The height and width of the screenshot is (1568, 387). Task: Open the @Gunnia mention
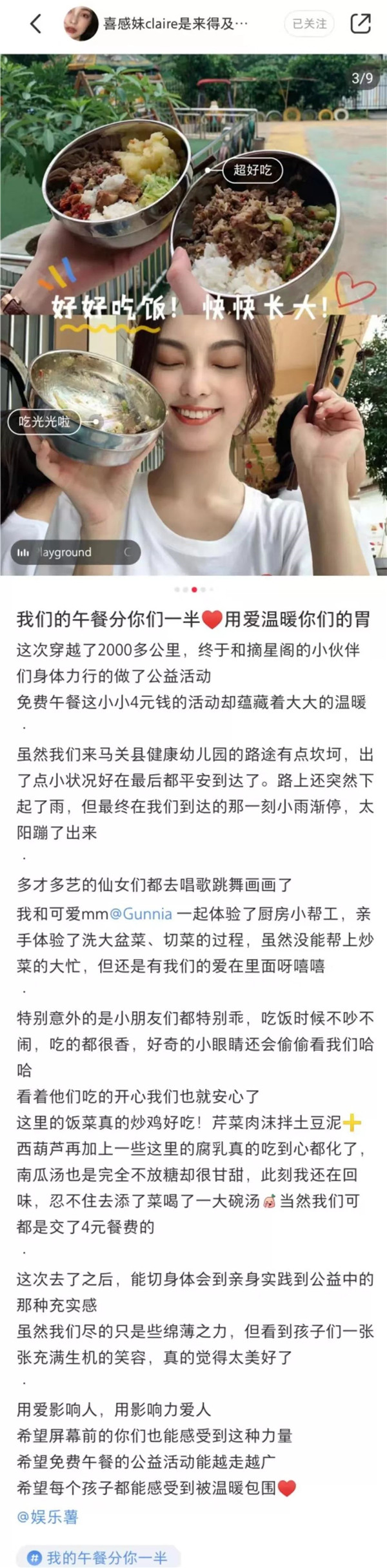click(141, 914)
